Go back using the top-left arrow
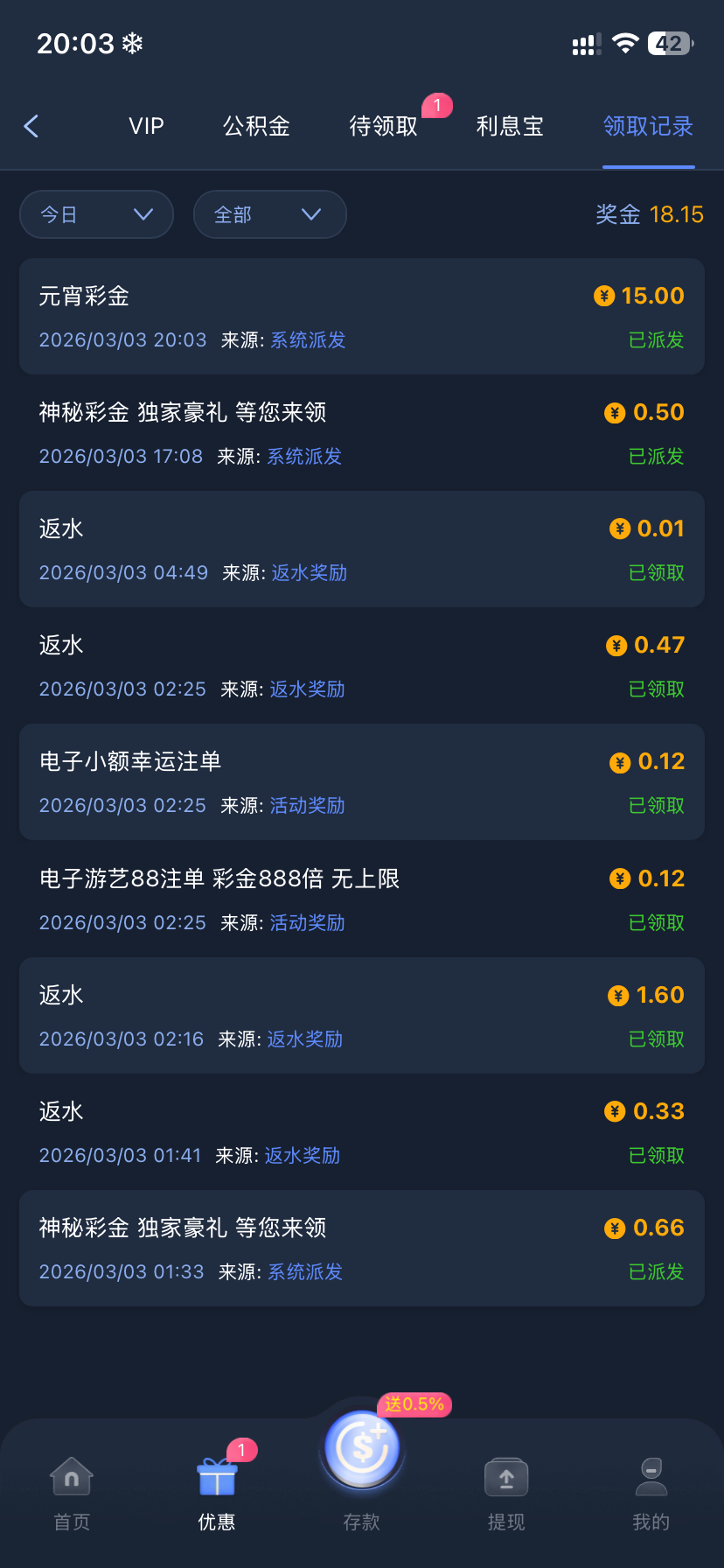Image resolution: width=724 pixels, height=1568 pixels. [x=31, y=126]
